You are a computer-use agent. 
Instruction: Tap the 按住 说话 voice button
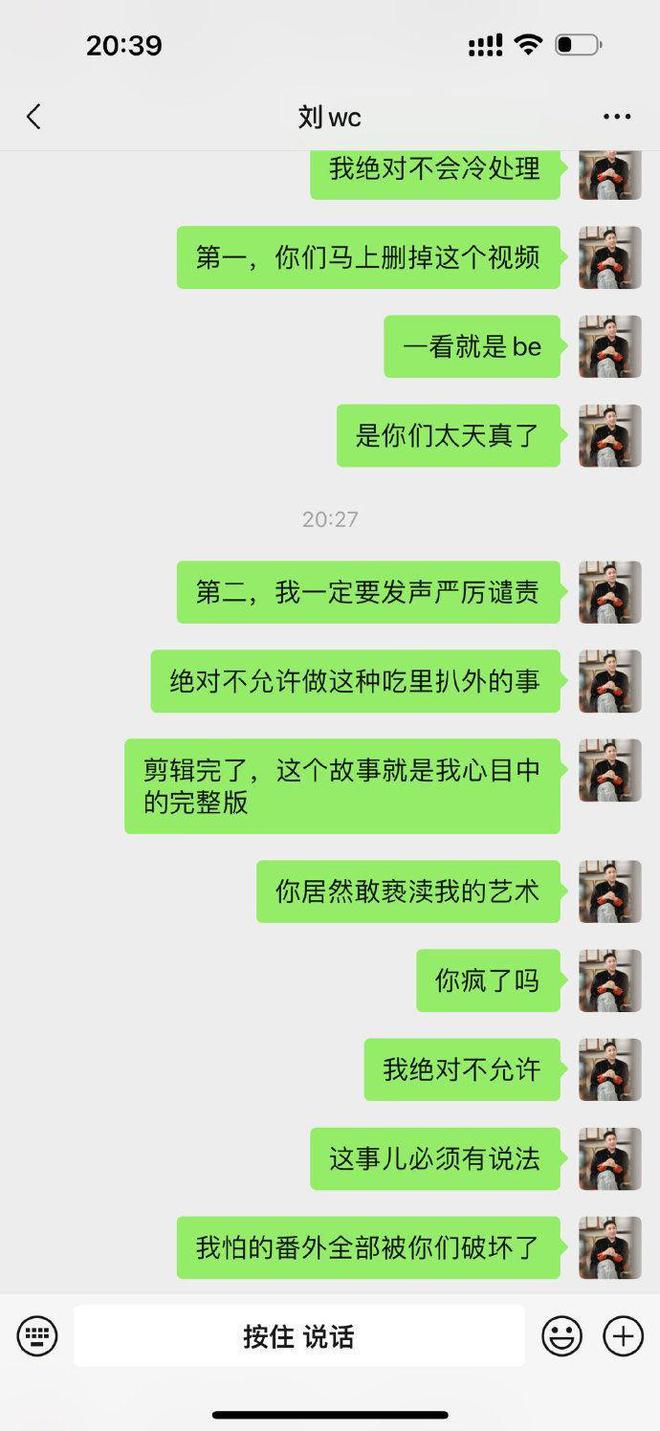coord(298,1336)
